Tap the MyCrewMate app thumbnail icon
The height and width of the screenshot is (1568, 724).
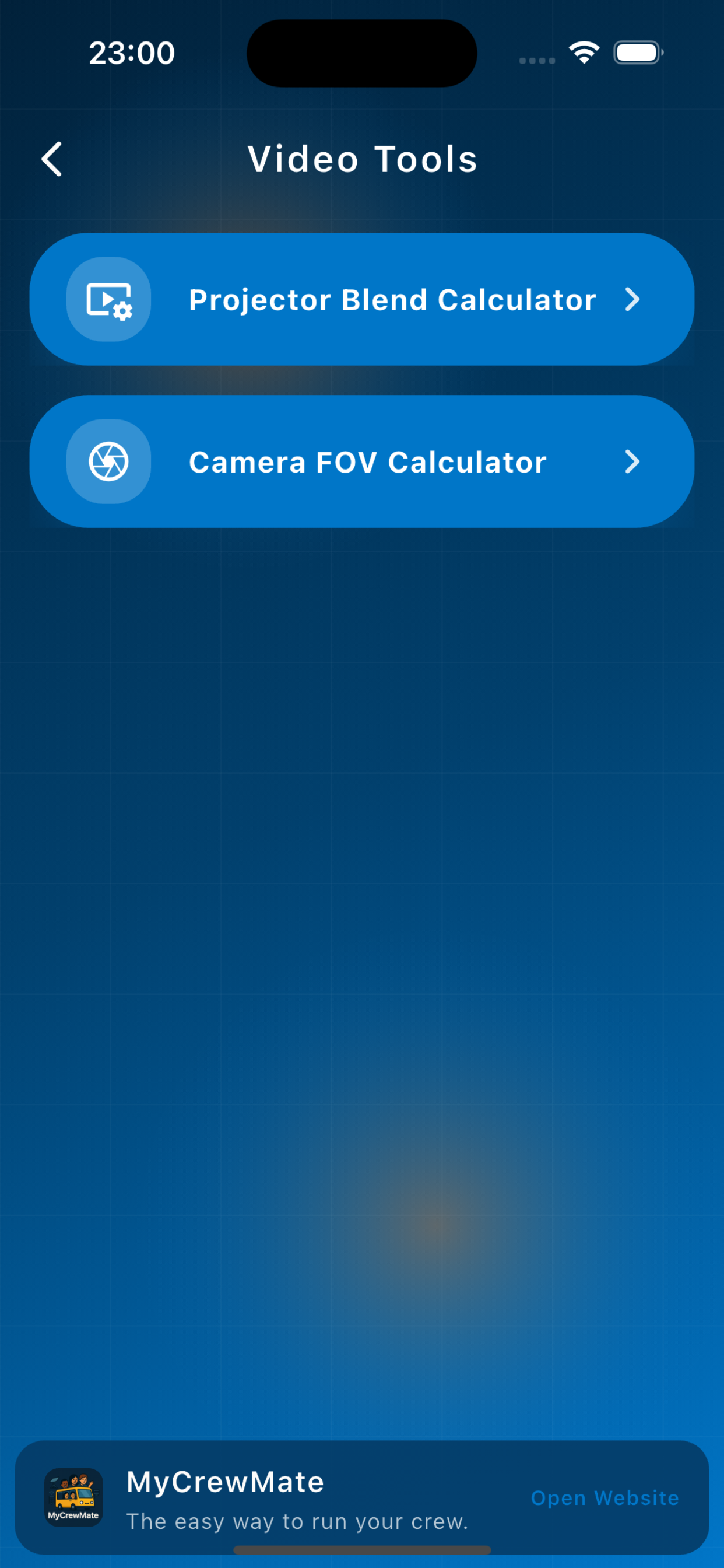coord(74,1499)
